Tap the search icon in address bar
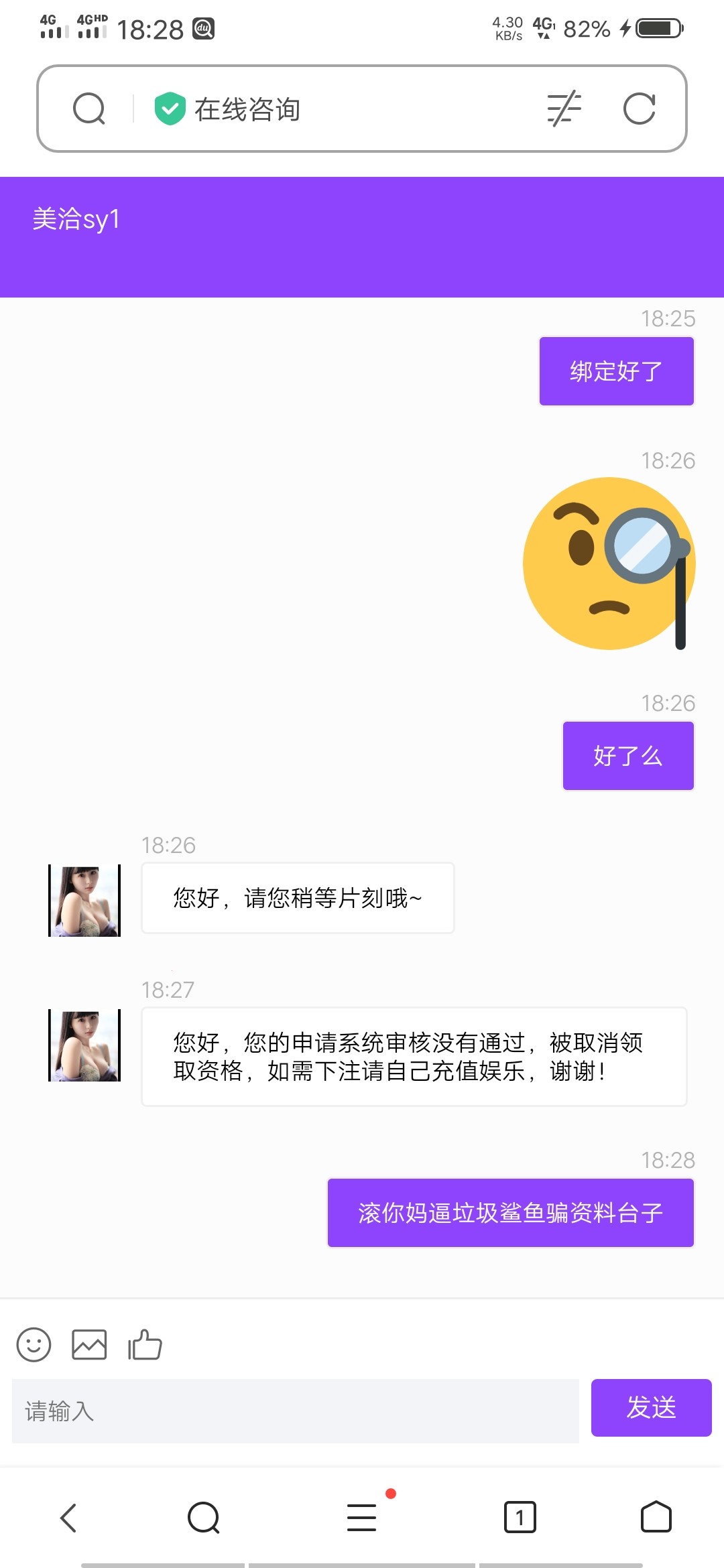Image resolution: width=724 pixels, height=1568 pixels. point(89,109)
